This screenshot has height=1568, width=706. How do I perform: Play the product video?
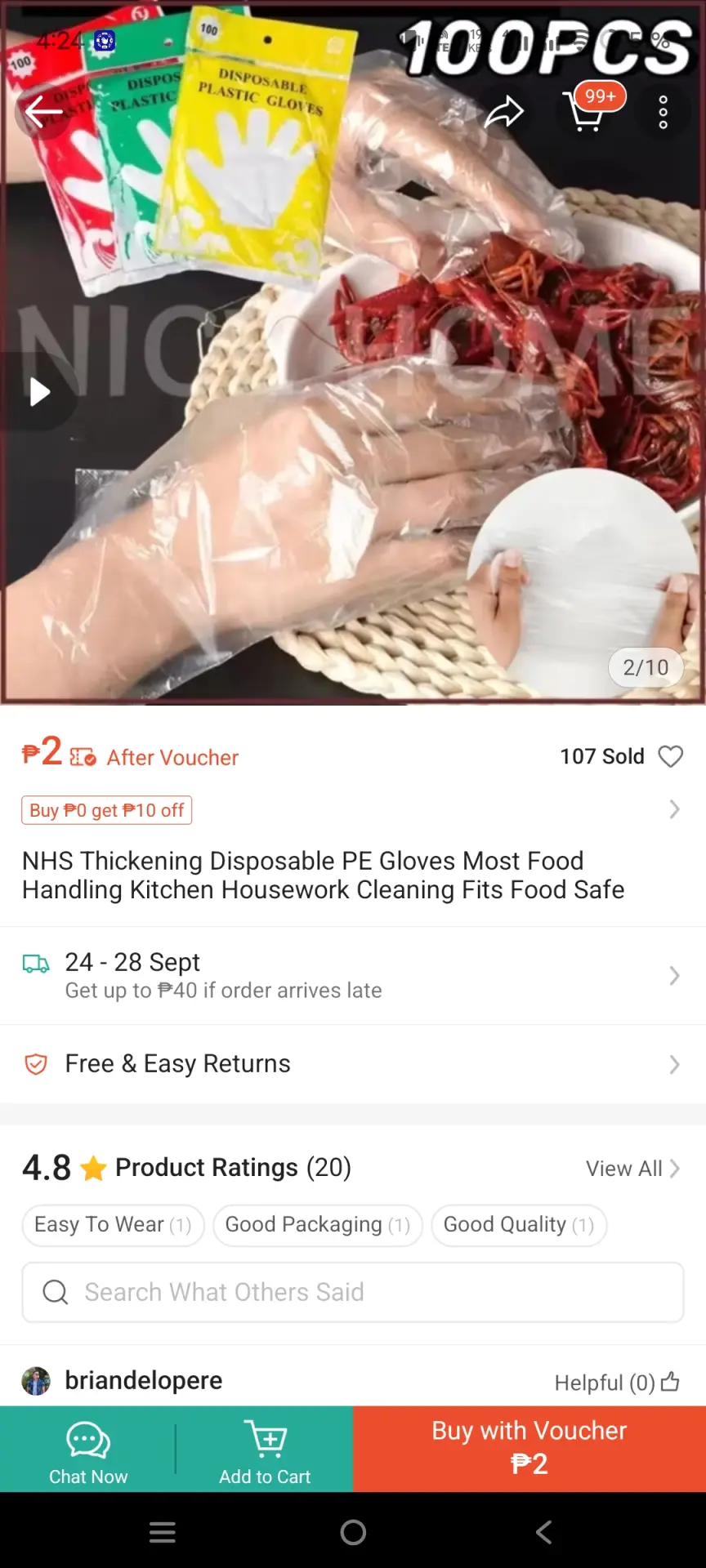click(38, 392)
